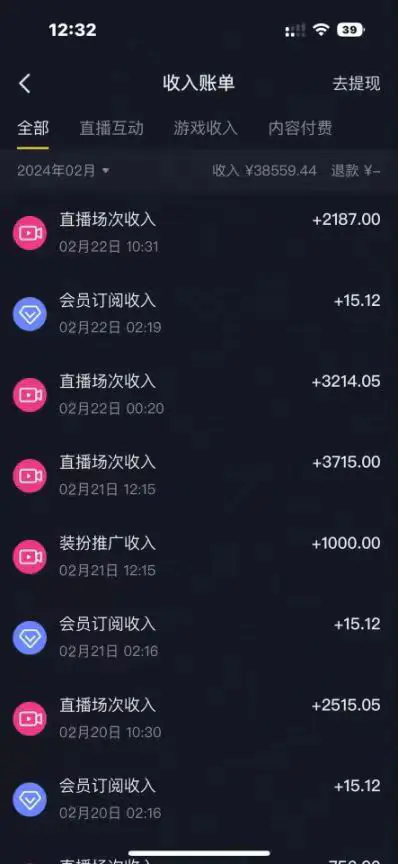View 装扮推广收入 +1000.00 details

(199, 557)
